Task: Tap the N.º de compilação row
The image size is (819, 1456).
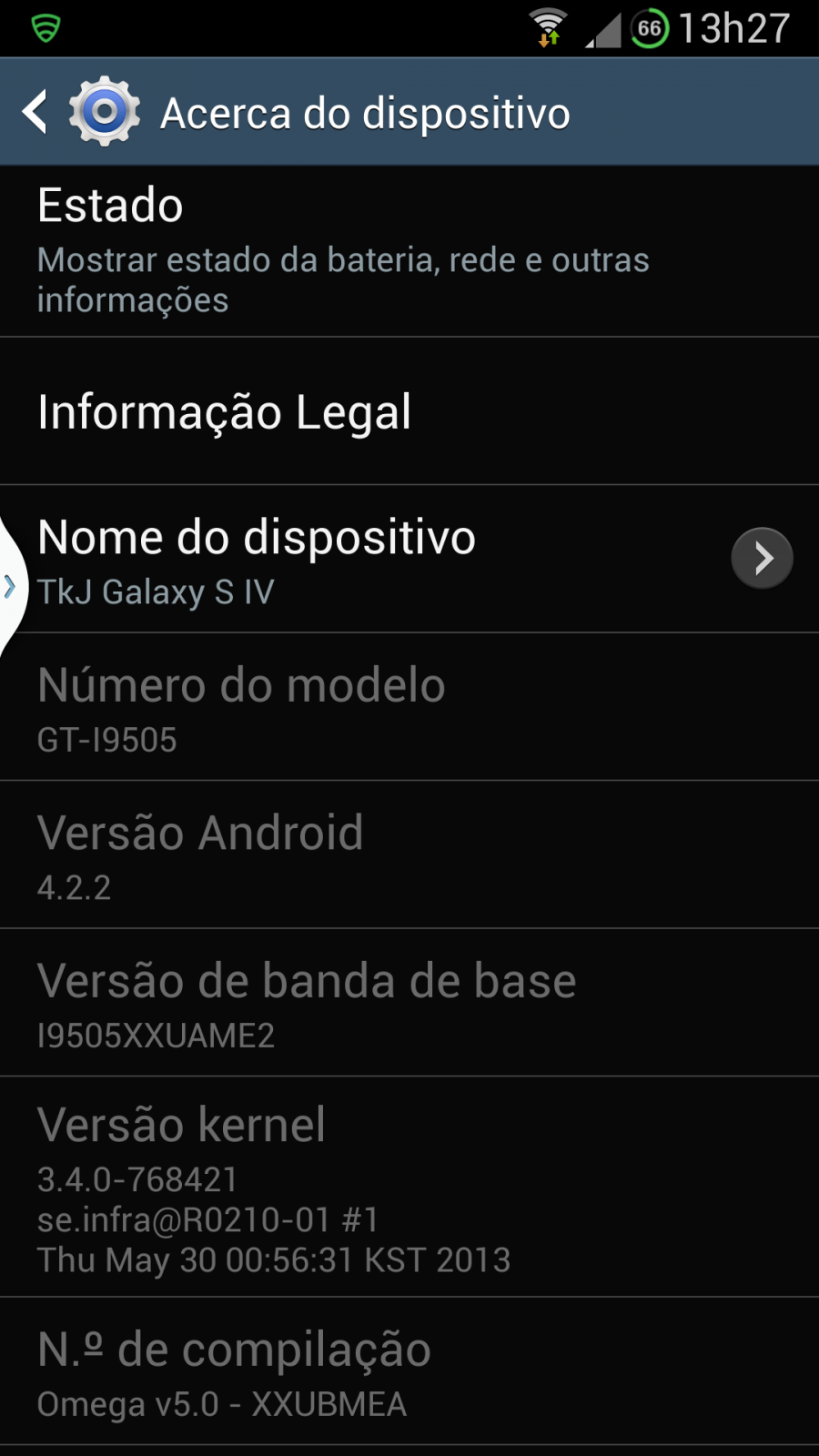Action: (x=409, y=1372)
